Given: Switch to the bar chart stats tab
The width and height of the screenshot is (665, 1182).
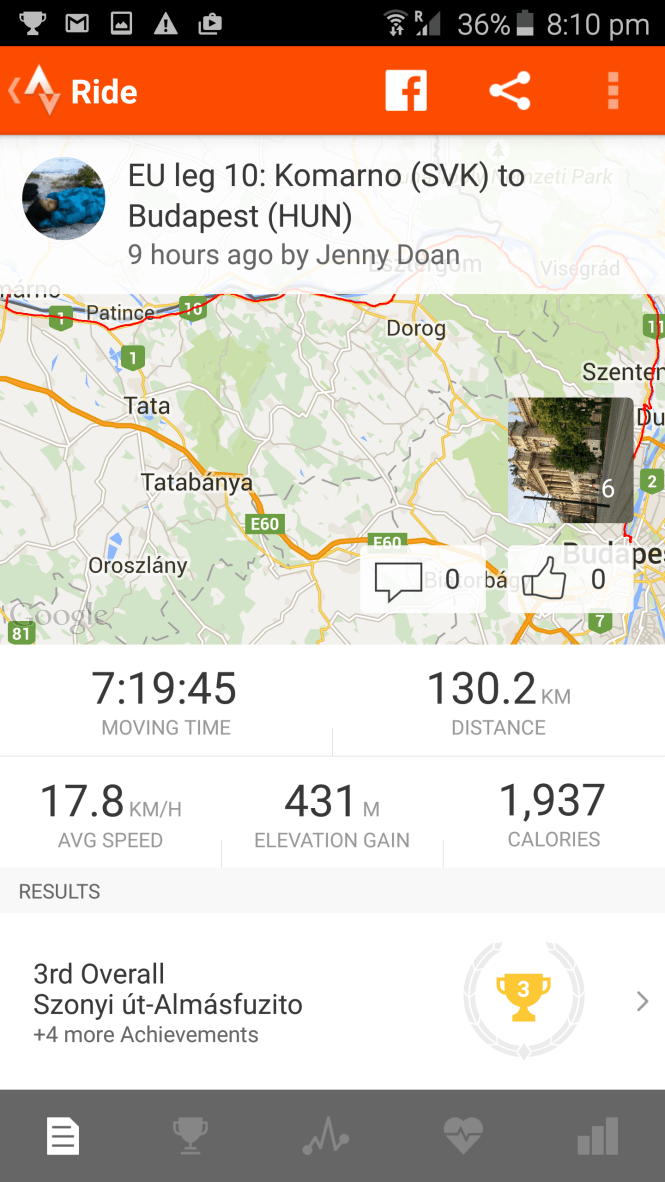Looking at the screenshot, I should pyautogui.click(x=598, y=1136).
